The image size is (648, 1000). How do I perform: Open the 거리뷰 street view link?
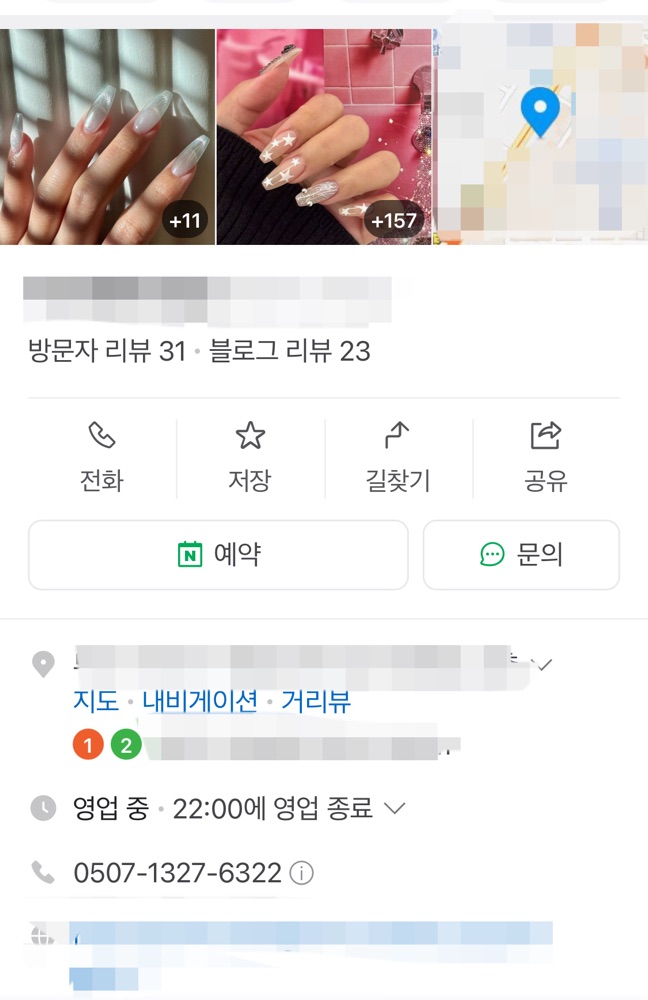click(x=316, y=701)
